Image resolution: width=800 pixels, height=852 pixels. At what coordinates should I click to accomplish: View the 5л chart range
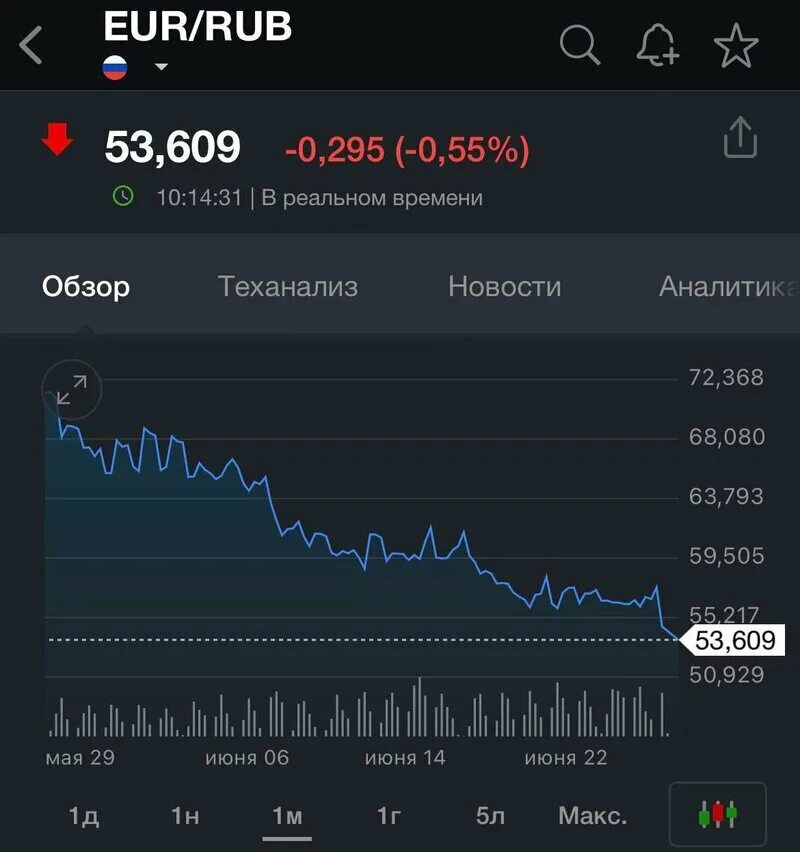coord(490,815)
